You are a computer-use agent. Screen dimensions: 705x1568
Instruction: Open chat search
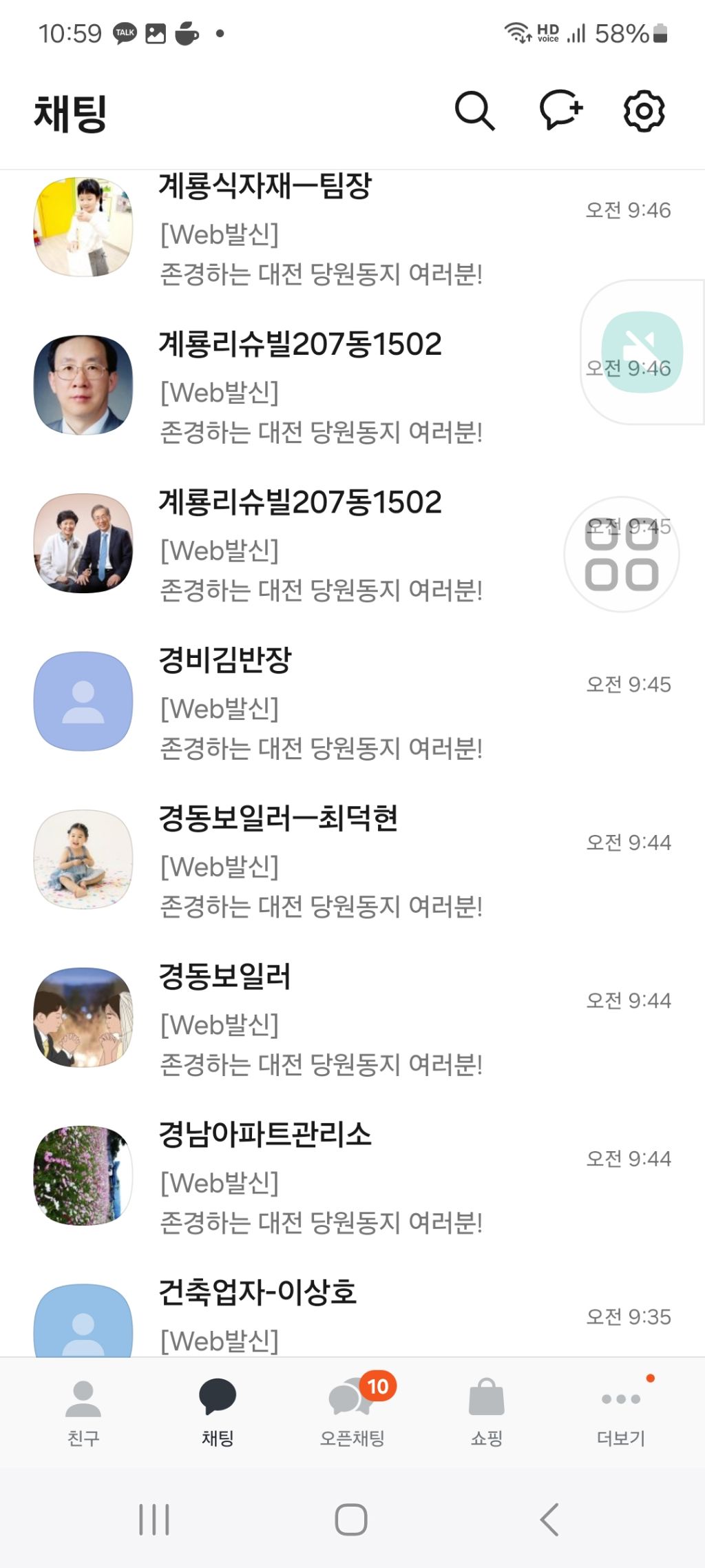click(474, 110)
